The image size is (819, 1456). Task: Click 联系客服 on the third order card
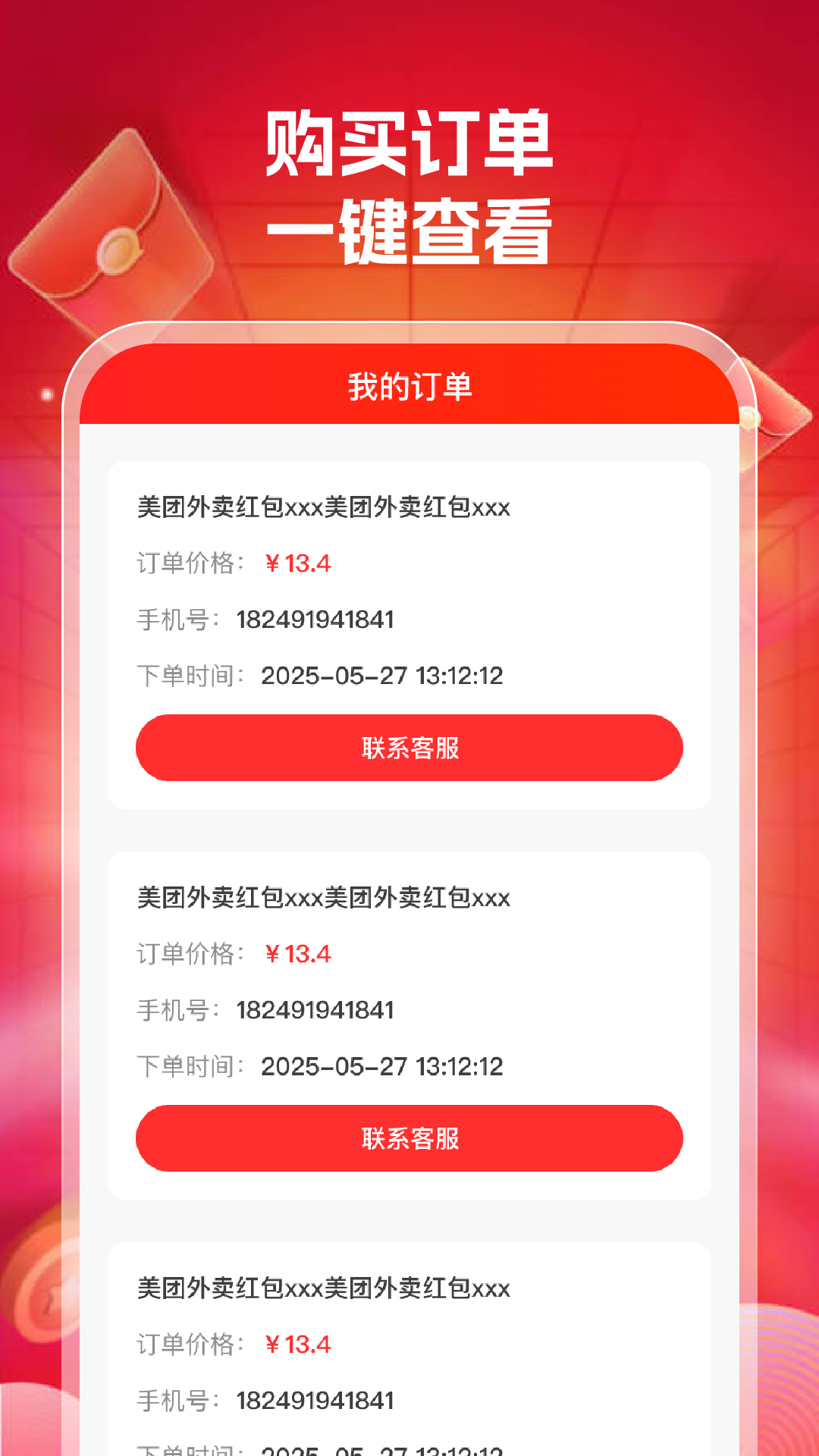click(x=409, y=1452)
